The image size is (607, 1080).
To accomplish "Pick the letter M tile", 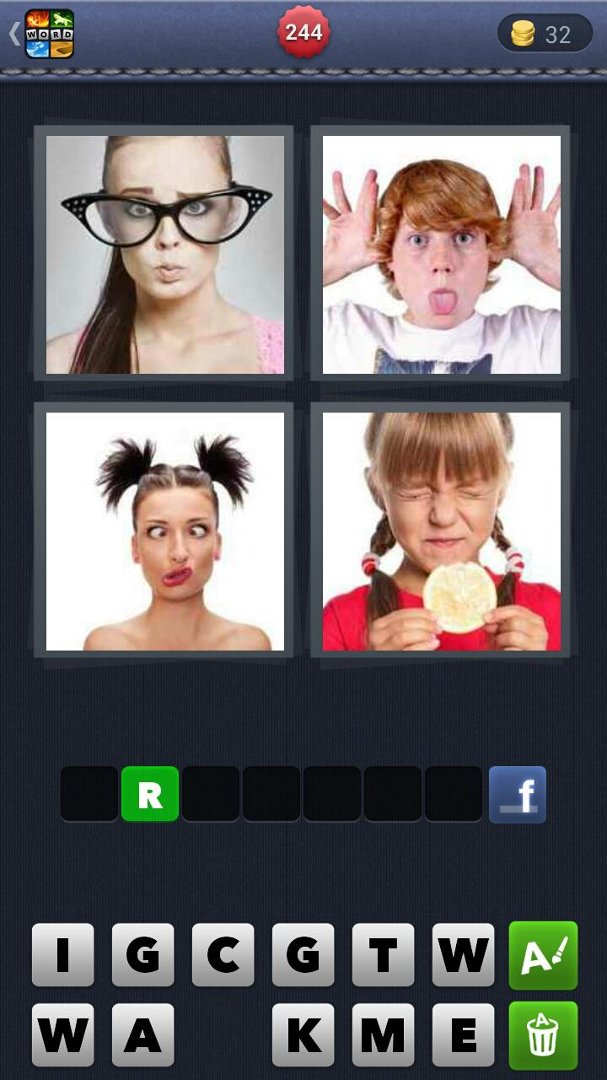I will (383, 1035).
